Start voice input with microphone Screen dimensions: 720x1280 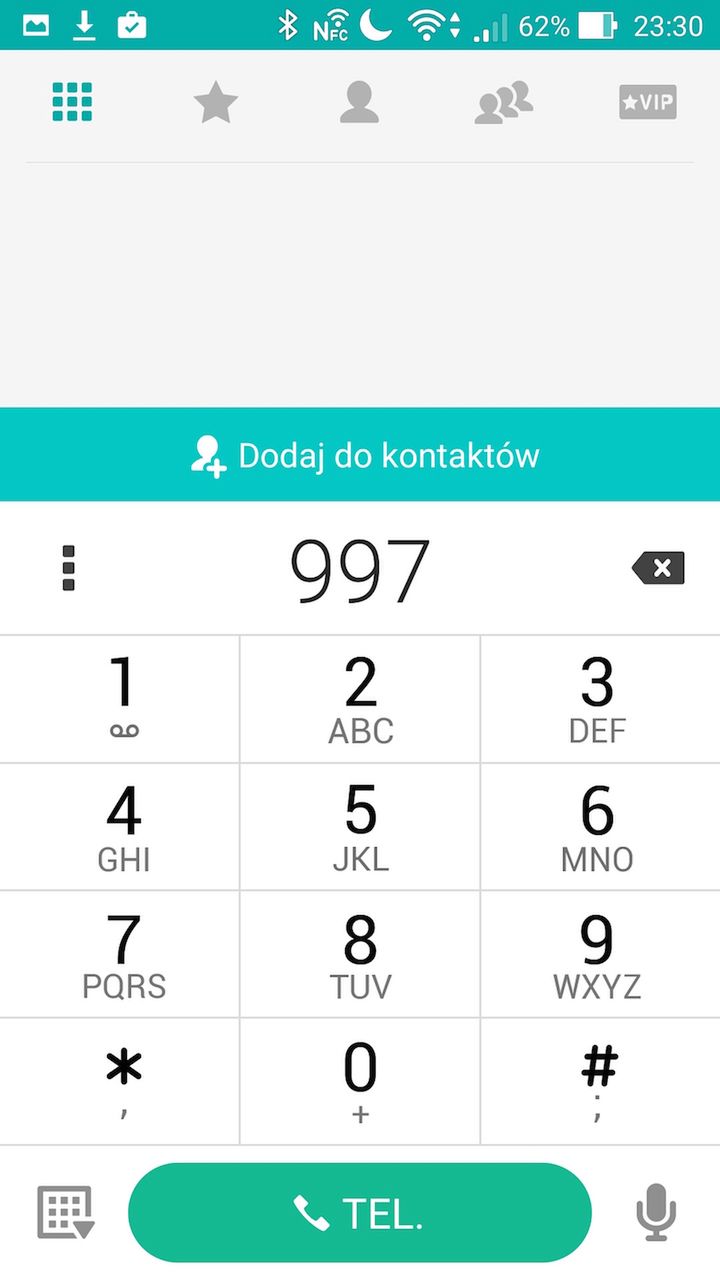click(656, 1213)
